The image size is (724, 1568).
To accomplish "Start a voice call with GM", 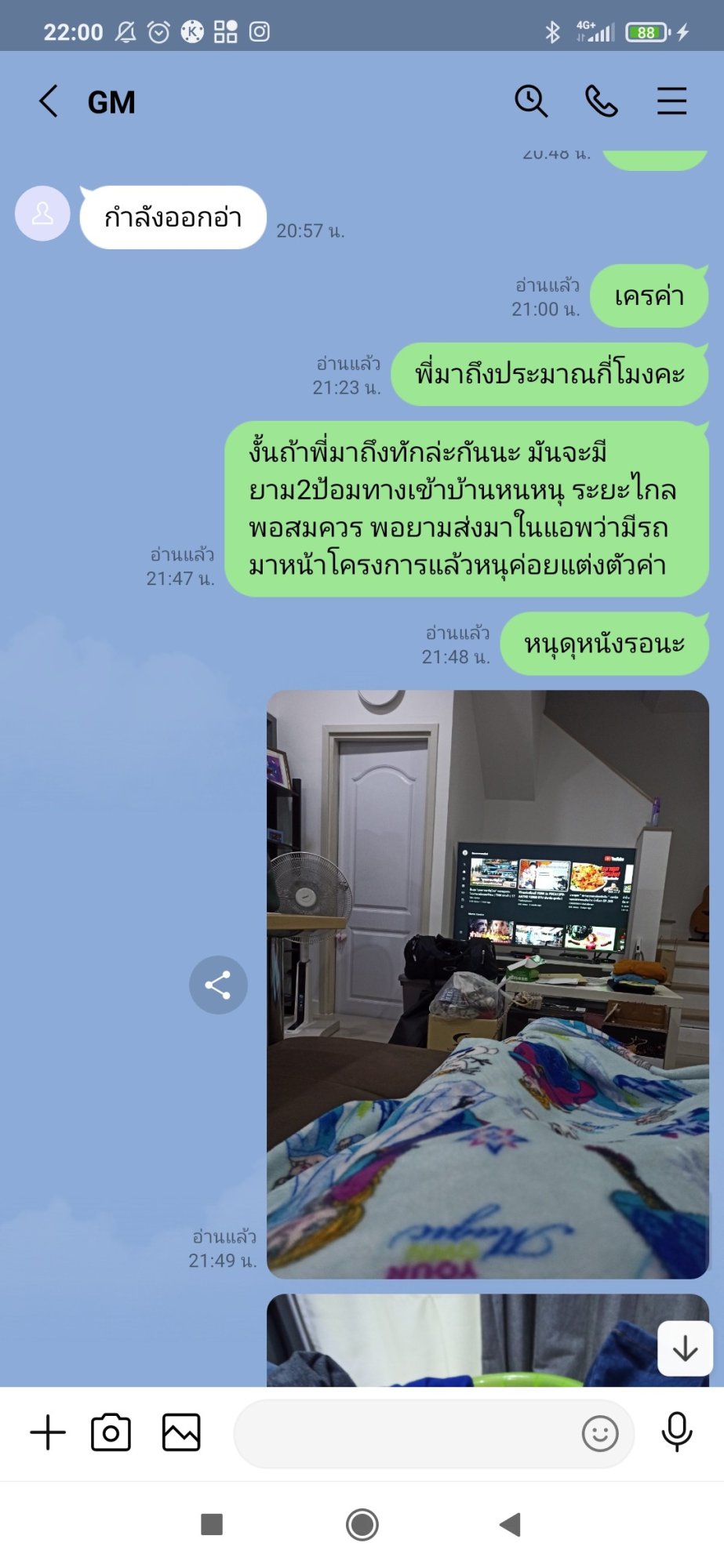I will tap(602, 102).
